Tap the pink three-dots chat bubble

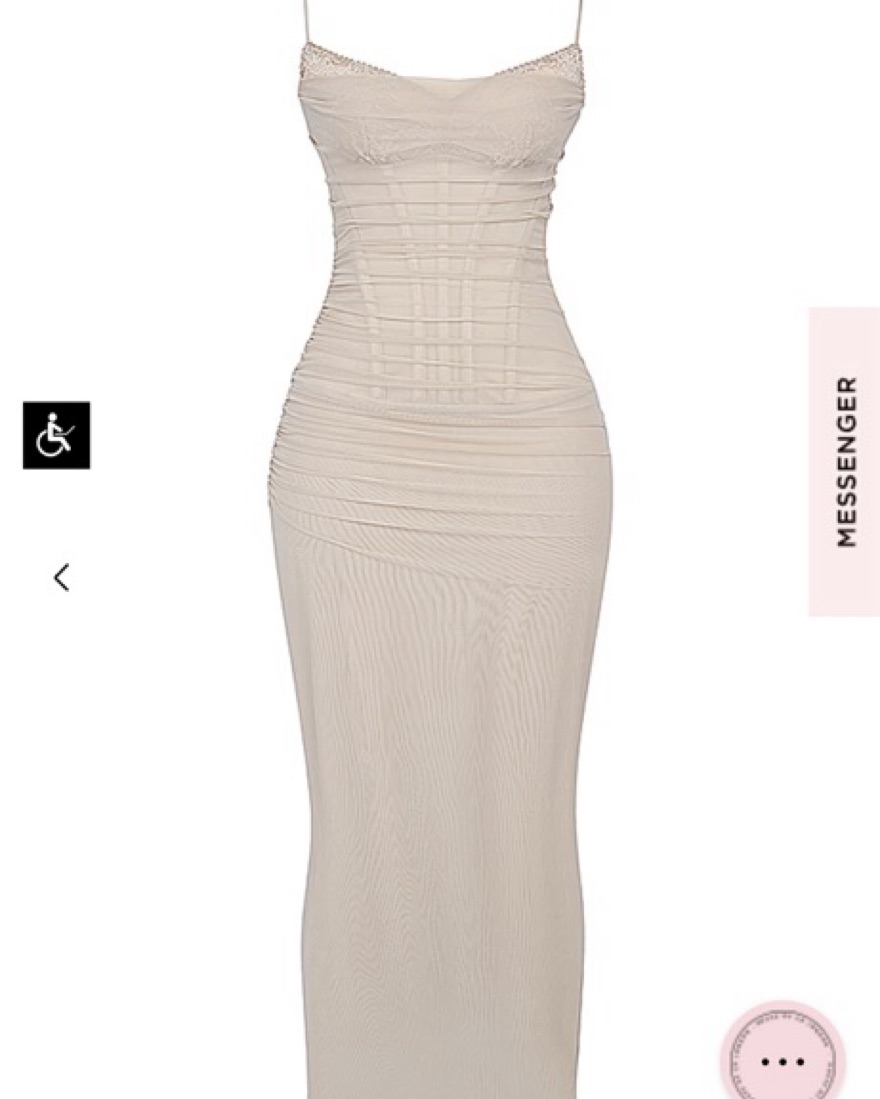(783, 1059)
